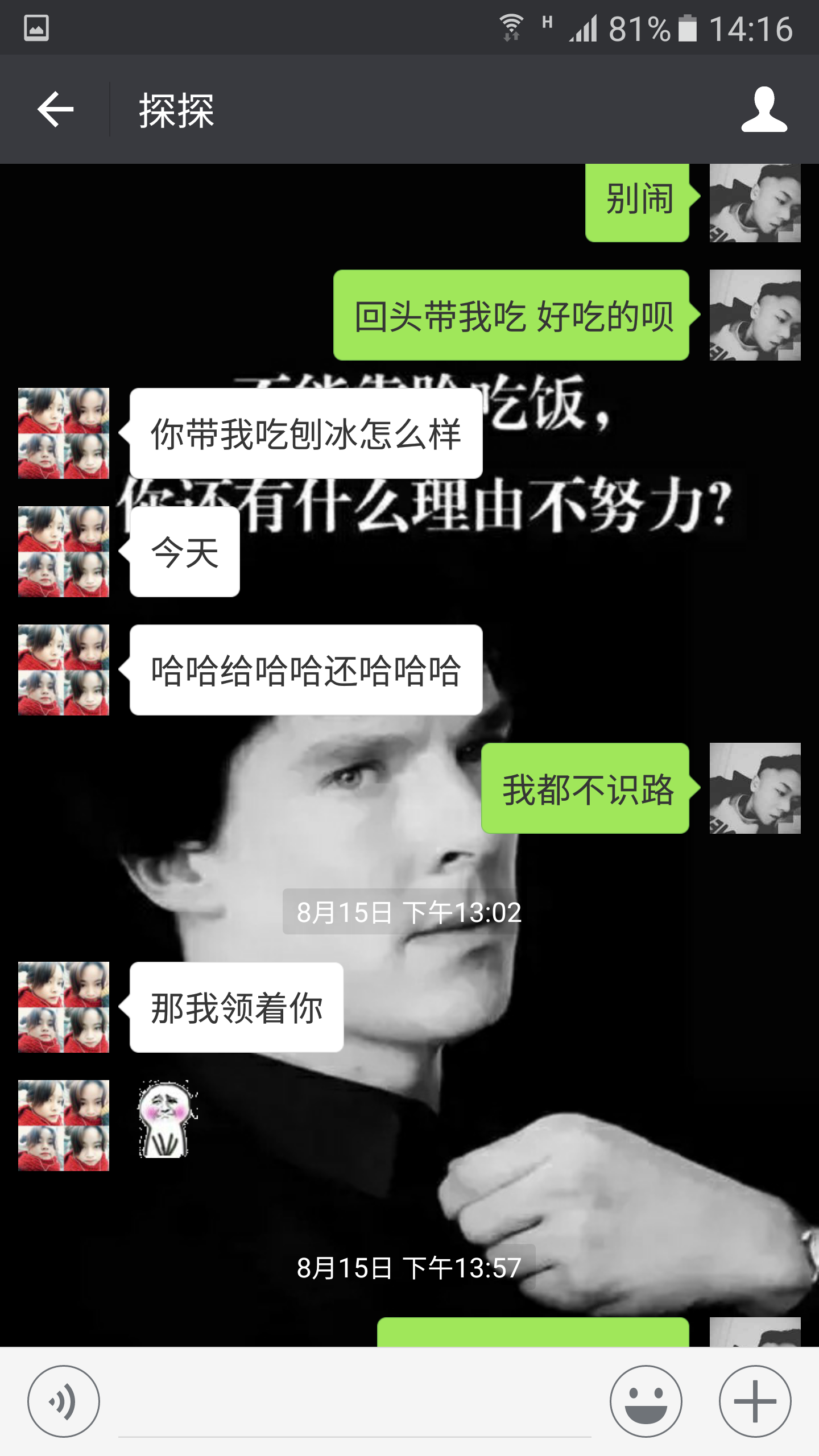Tap the message text field

coord(355,1405)
